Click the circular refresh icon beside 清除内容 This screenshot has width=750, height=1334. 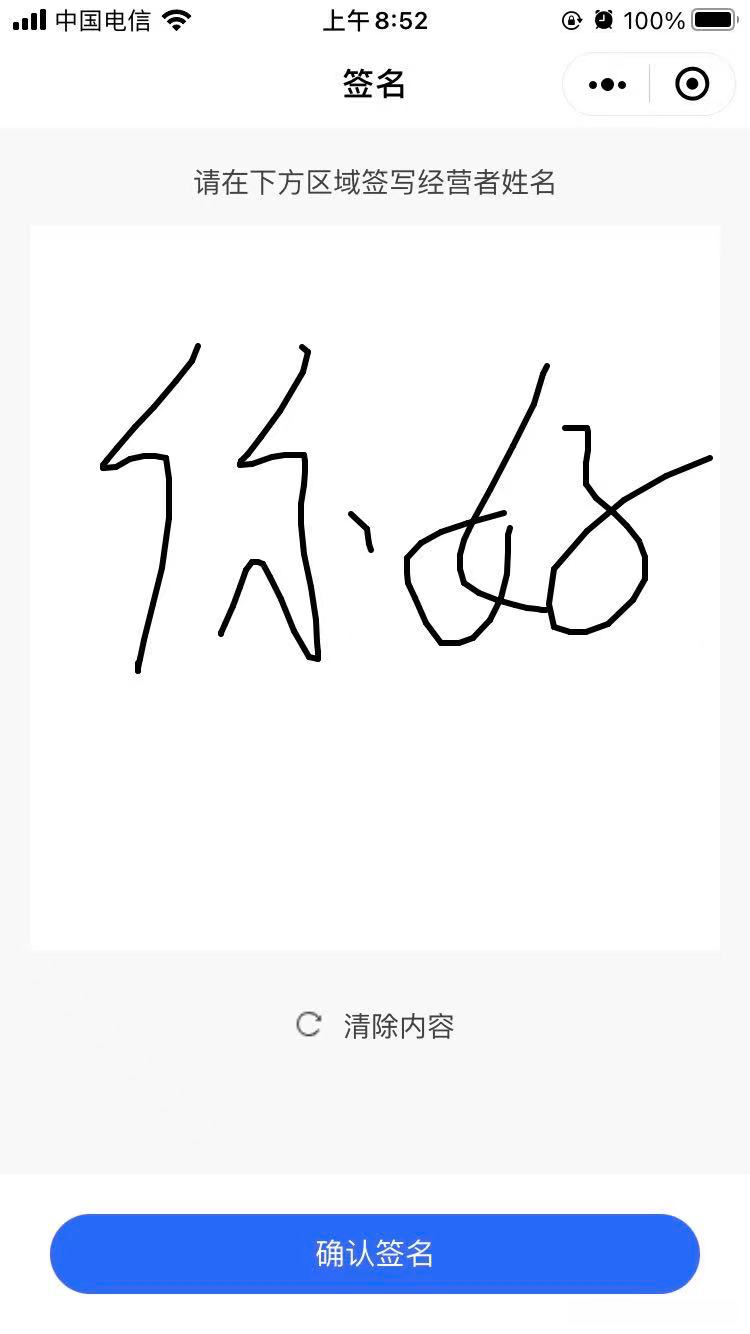point(308,1024)
